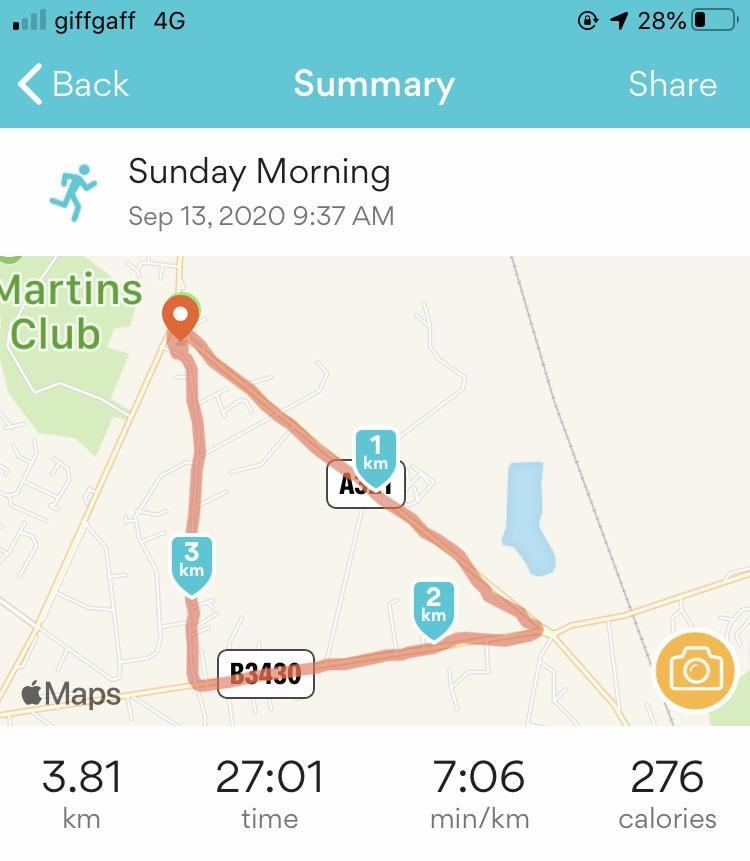
Task: Go back from the Summary screen
Action: point(74,85)
